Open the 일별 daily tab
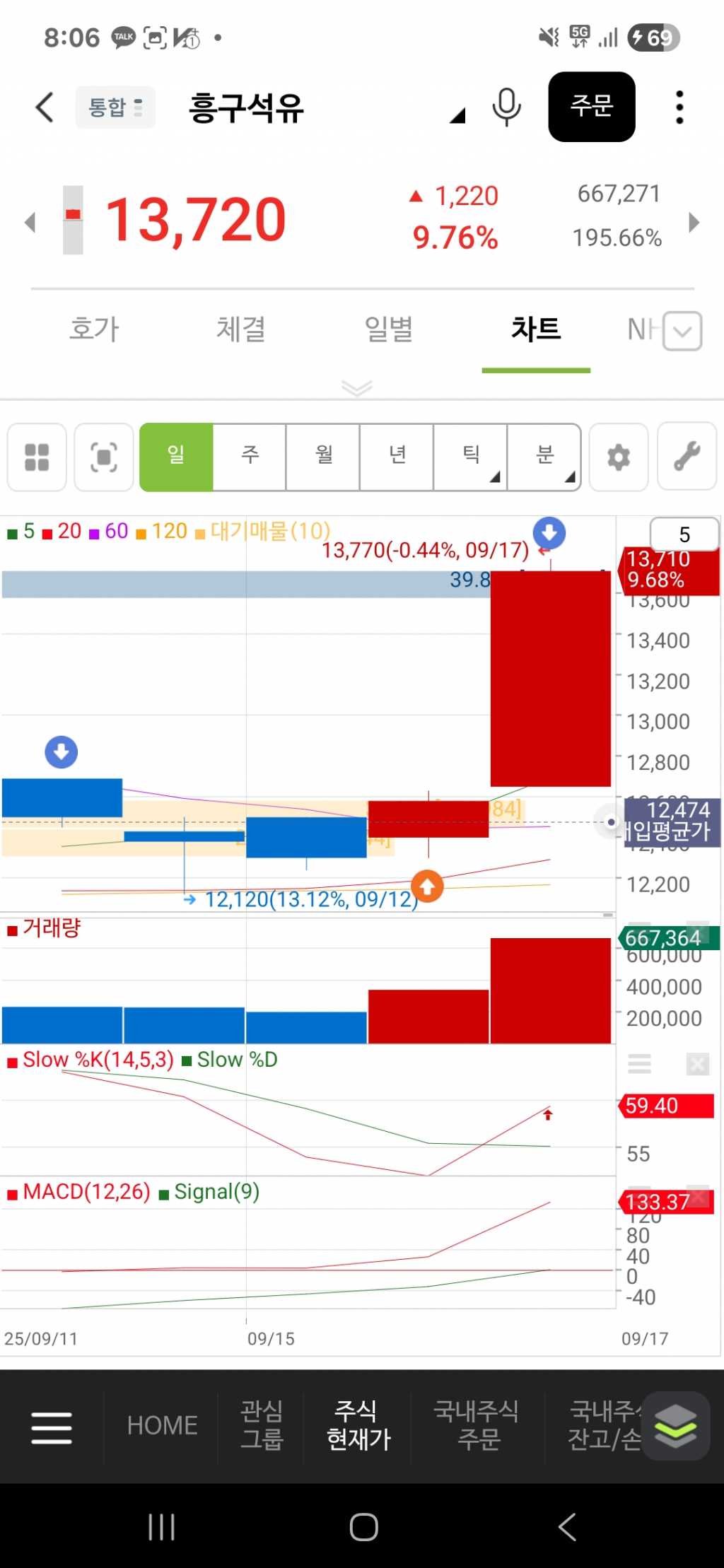The height and width of the screenshot is (1568, 724). pyautogui.click(x=388, y=329)
